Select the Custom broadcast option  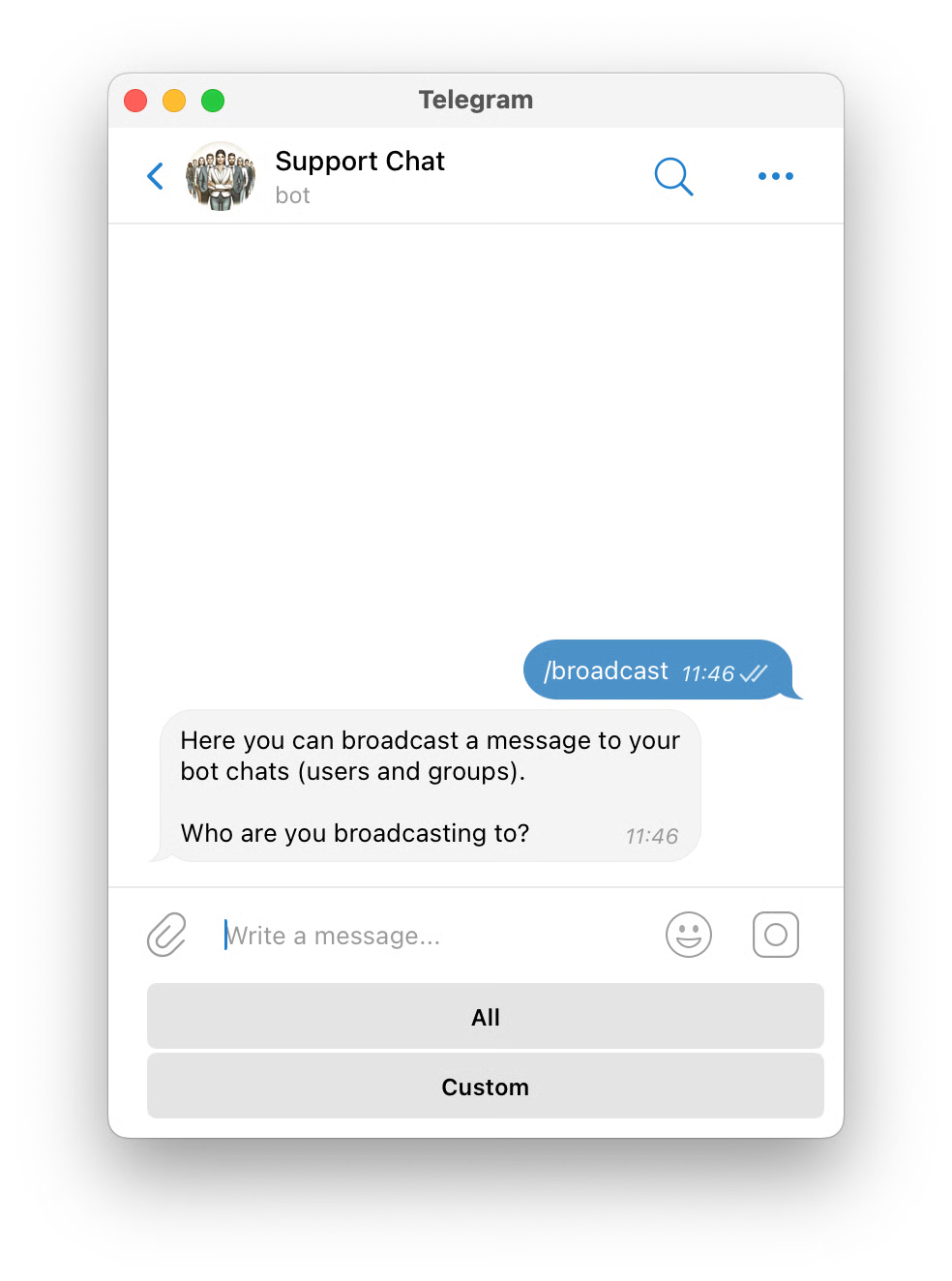point(486,1086)
